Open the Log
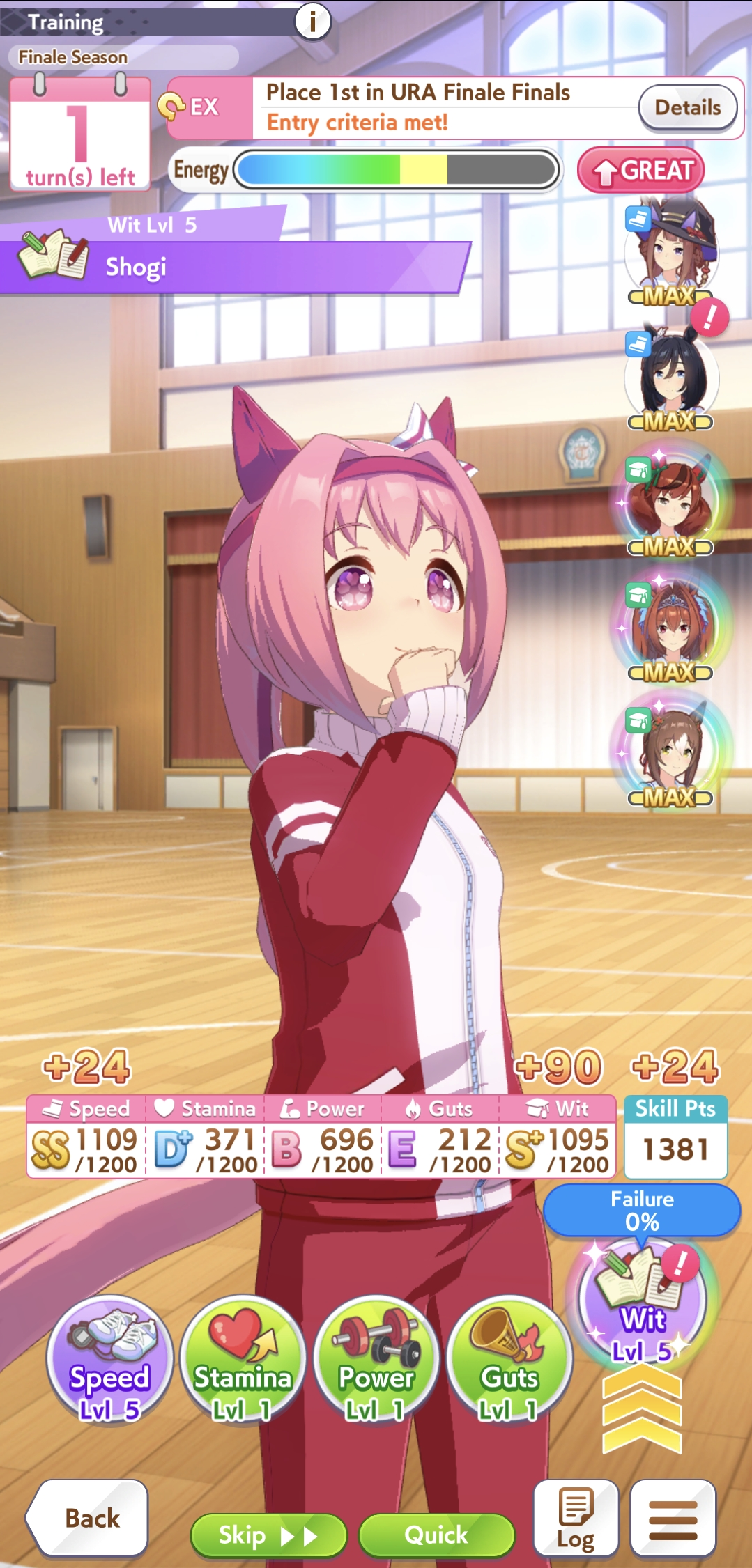The width and height of the screenshot is (752, 1568). [576, 1518]
